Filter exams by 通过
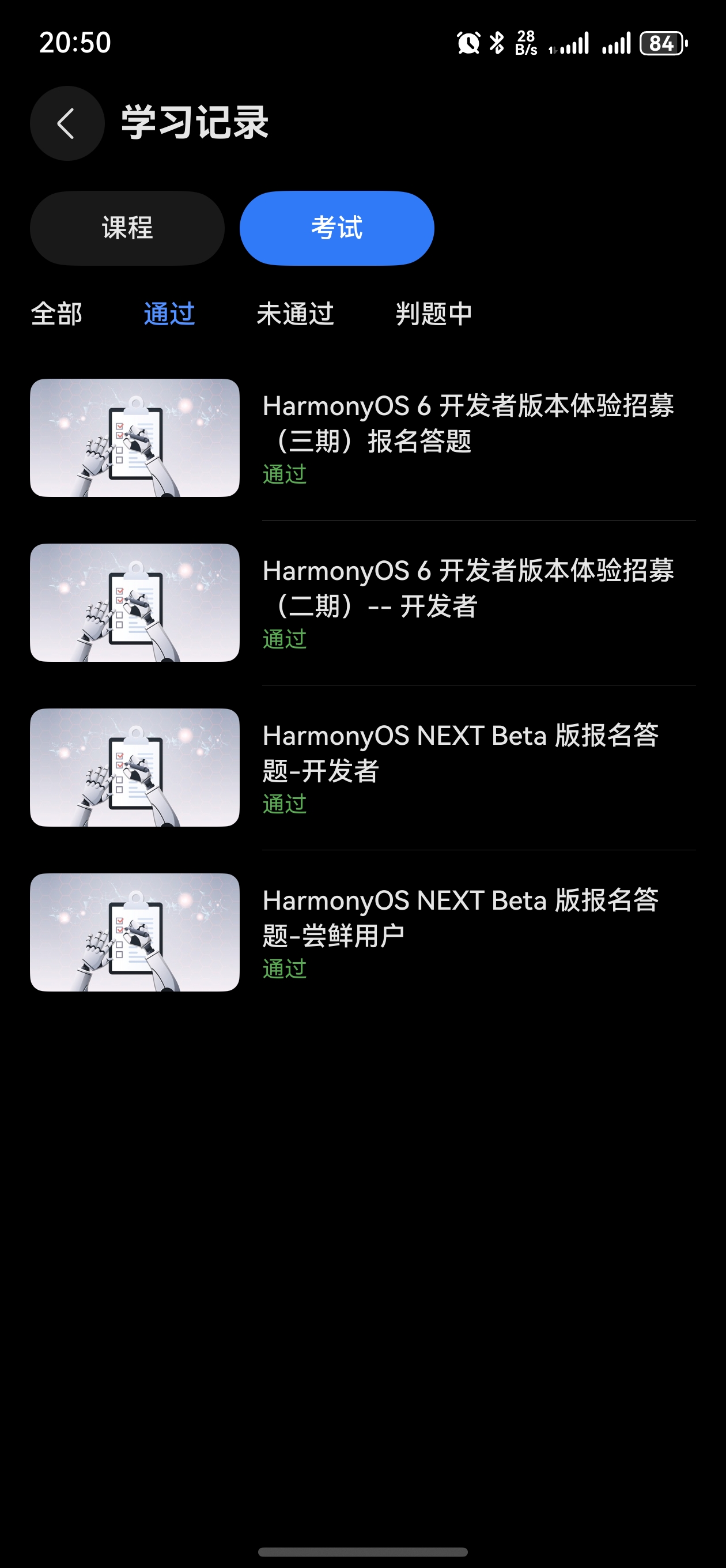This screenshot has width=726, height=1568. (x=169, y=314)
